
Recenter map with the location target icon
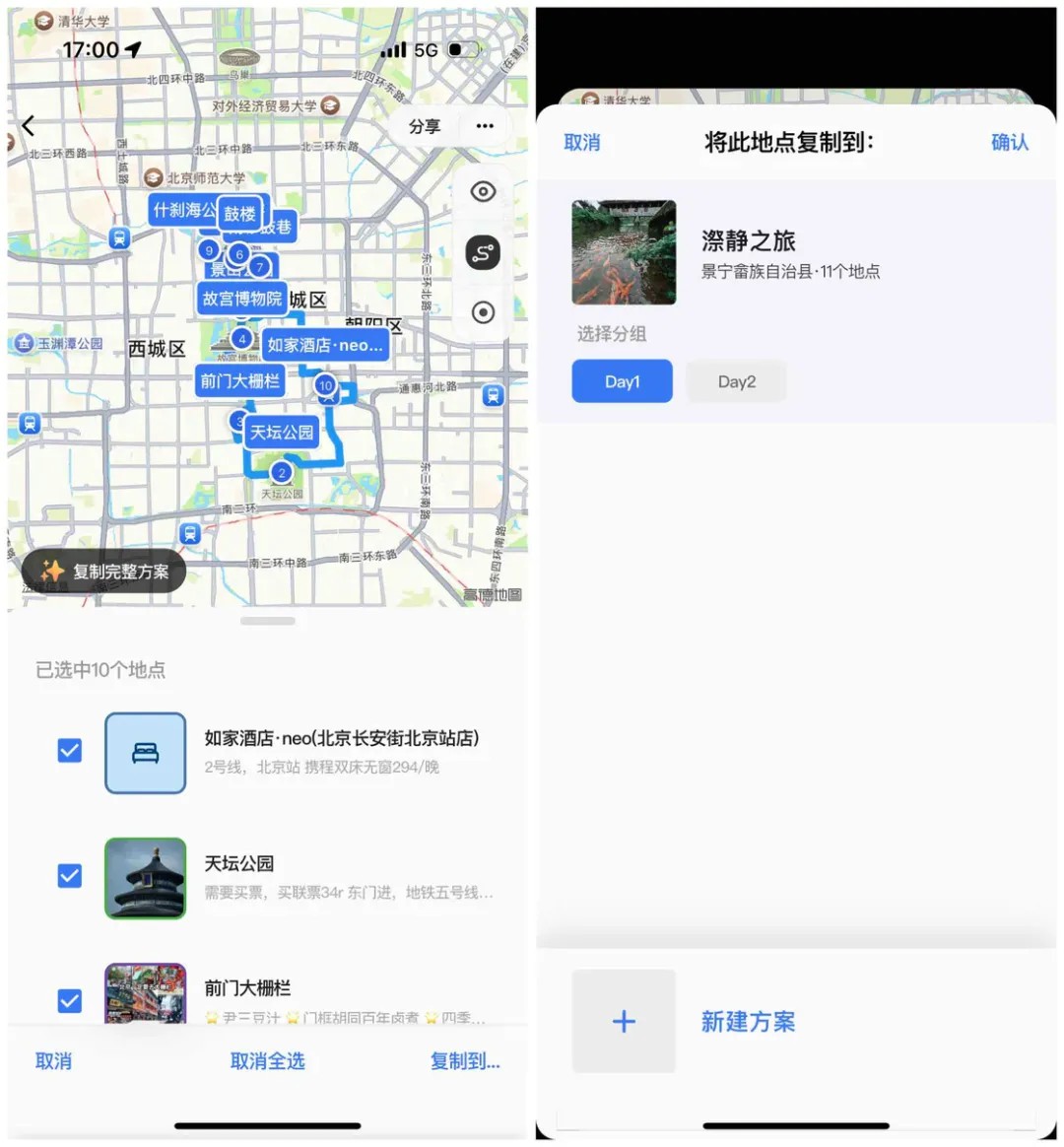pyautogui.click(x=483, y=312)
